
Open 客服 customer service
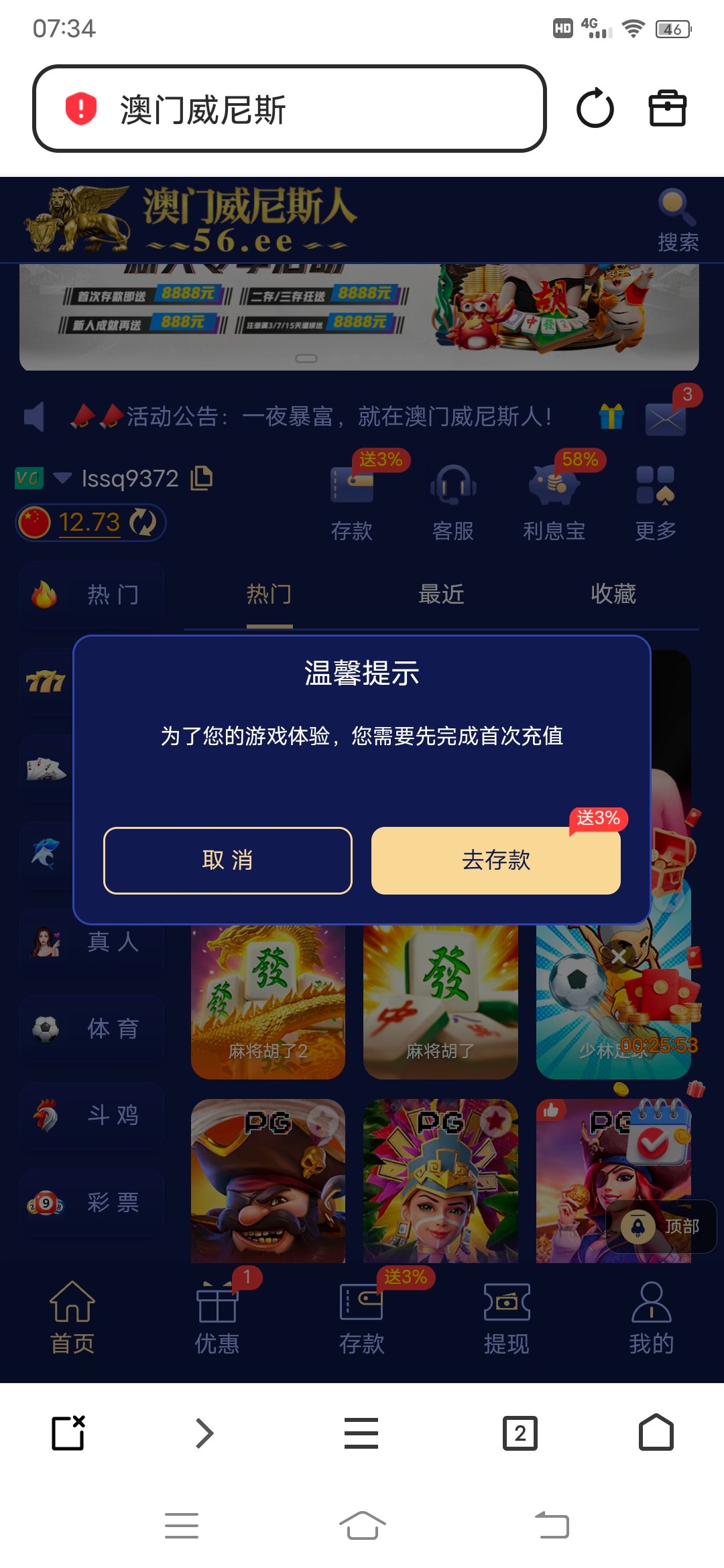pyautogui.click(x=453, y=503)
